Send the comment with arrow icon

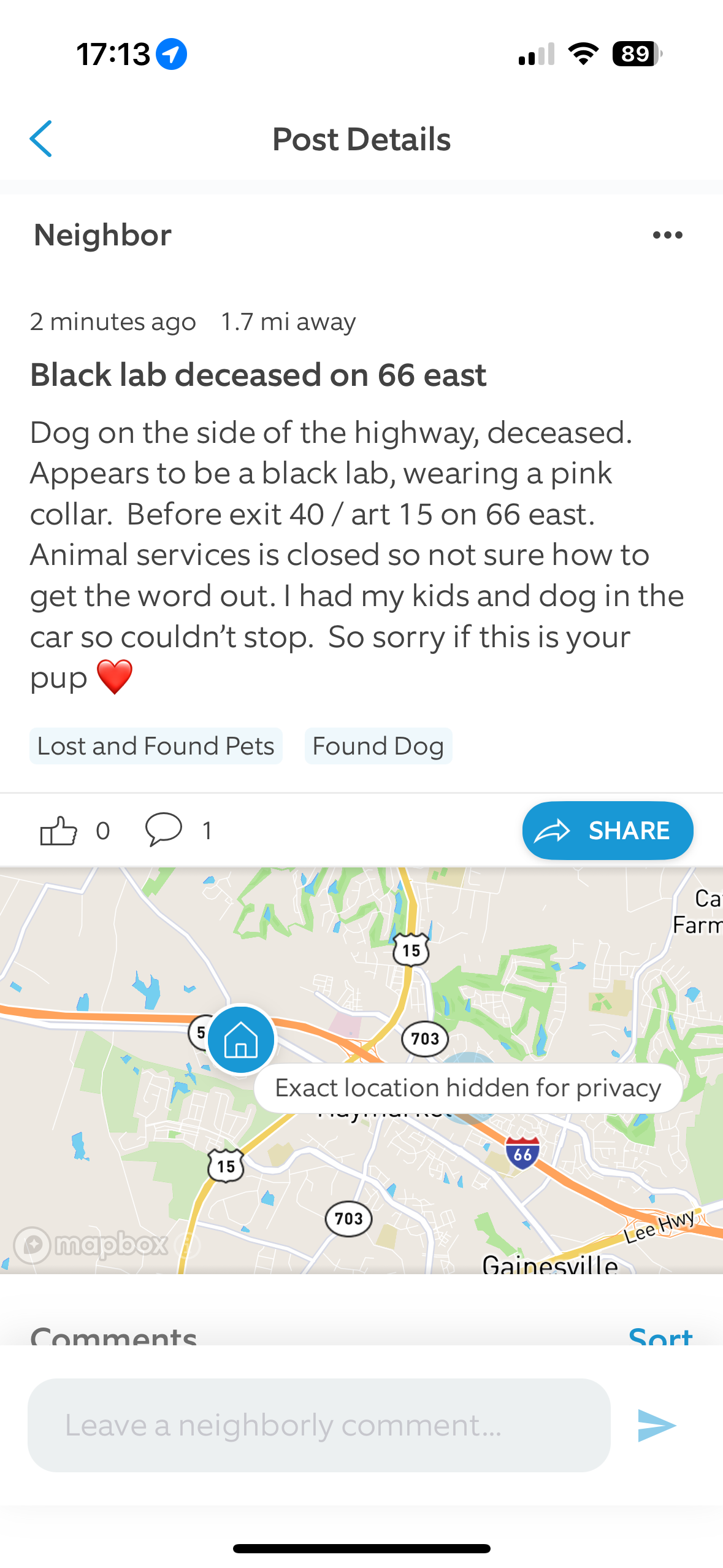tap(656, 1424)
